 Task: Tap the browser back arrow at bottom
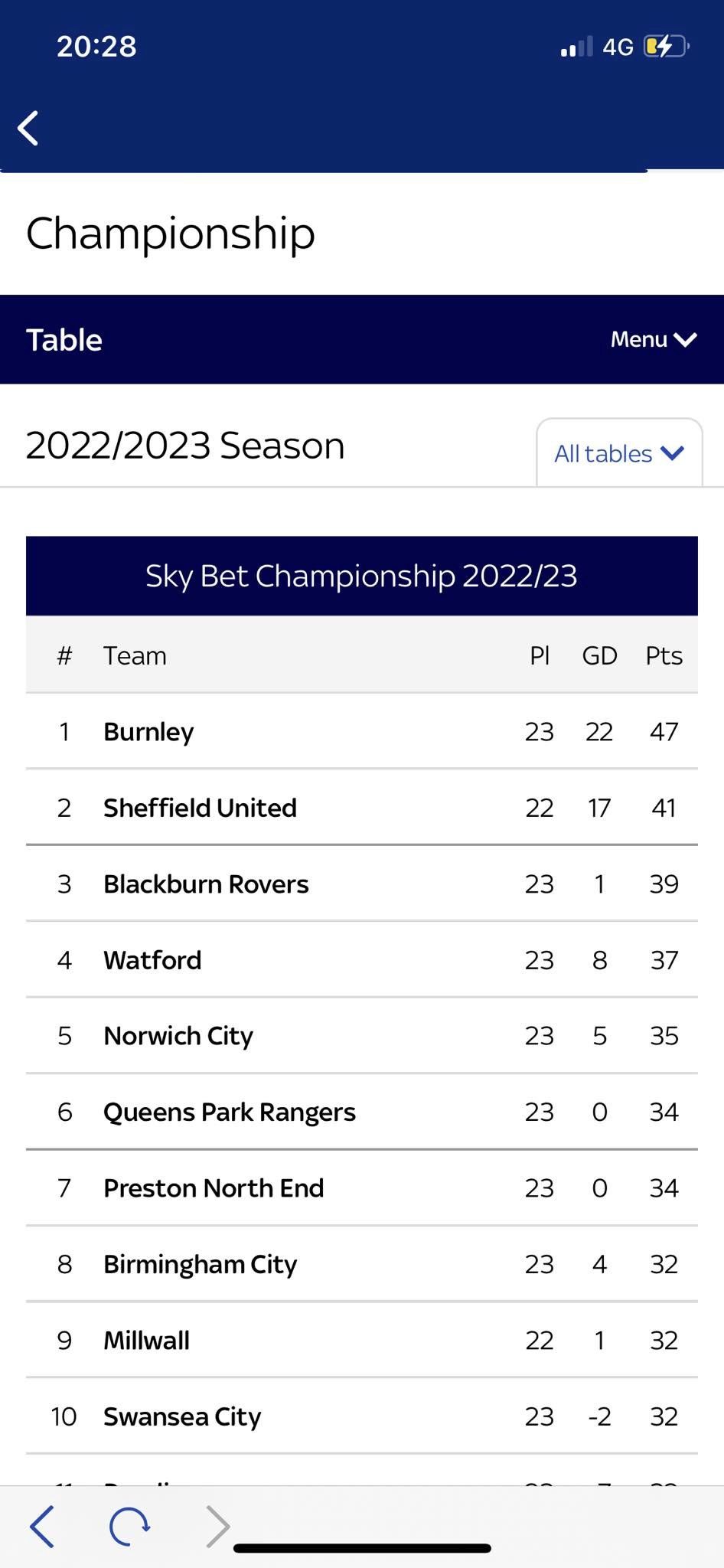[43, 1527]
